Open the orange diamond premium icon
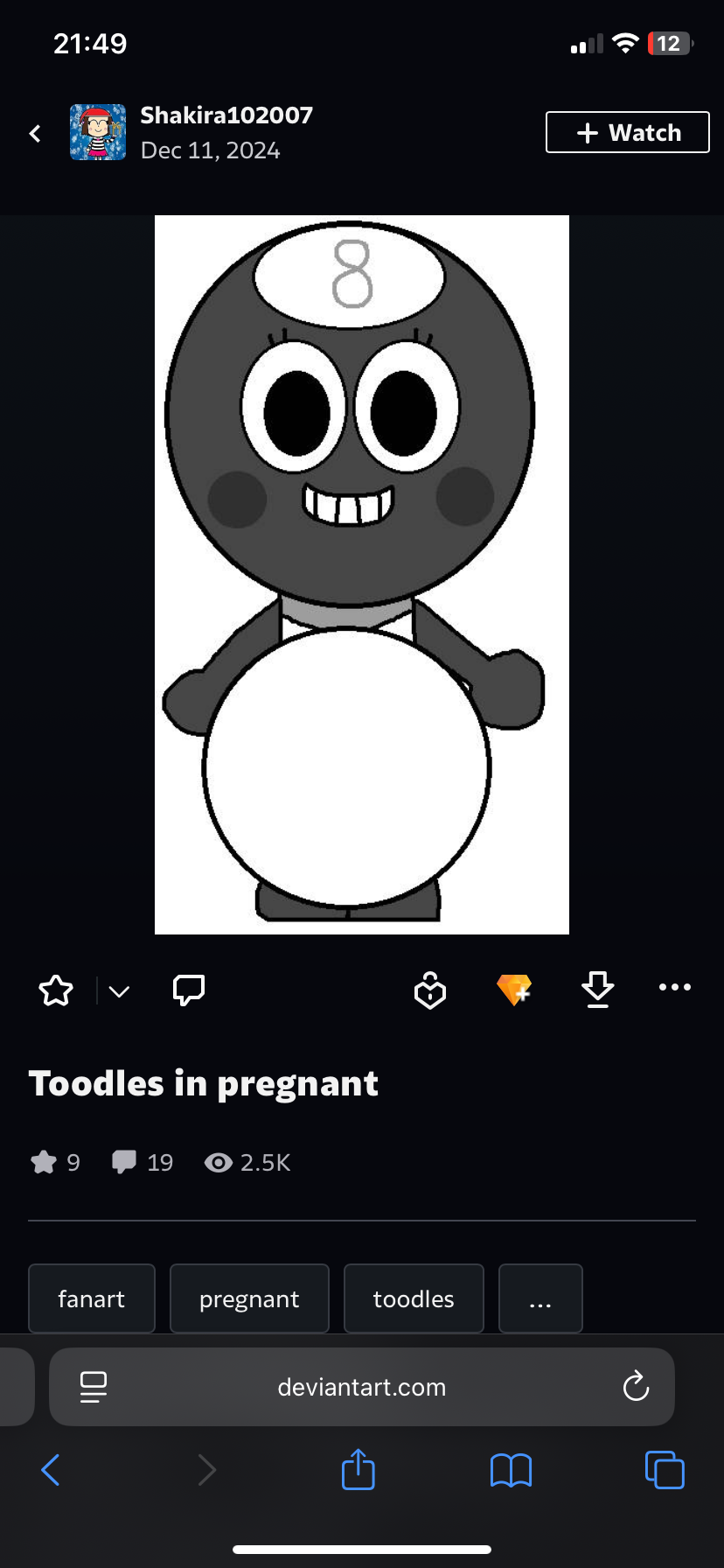The width and height of the screenshot is (724, 1568). [514, 990]
